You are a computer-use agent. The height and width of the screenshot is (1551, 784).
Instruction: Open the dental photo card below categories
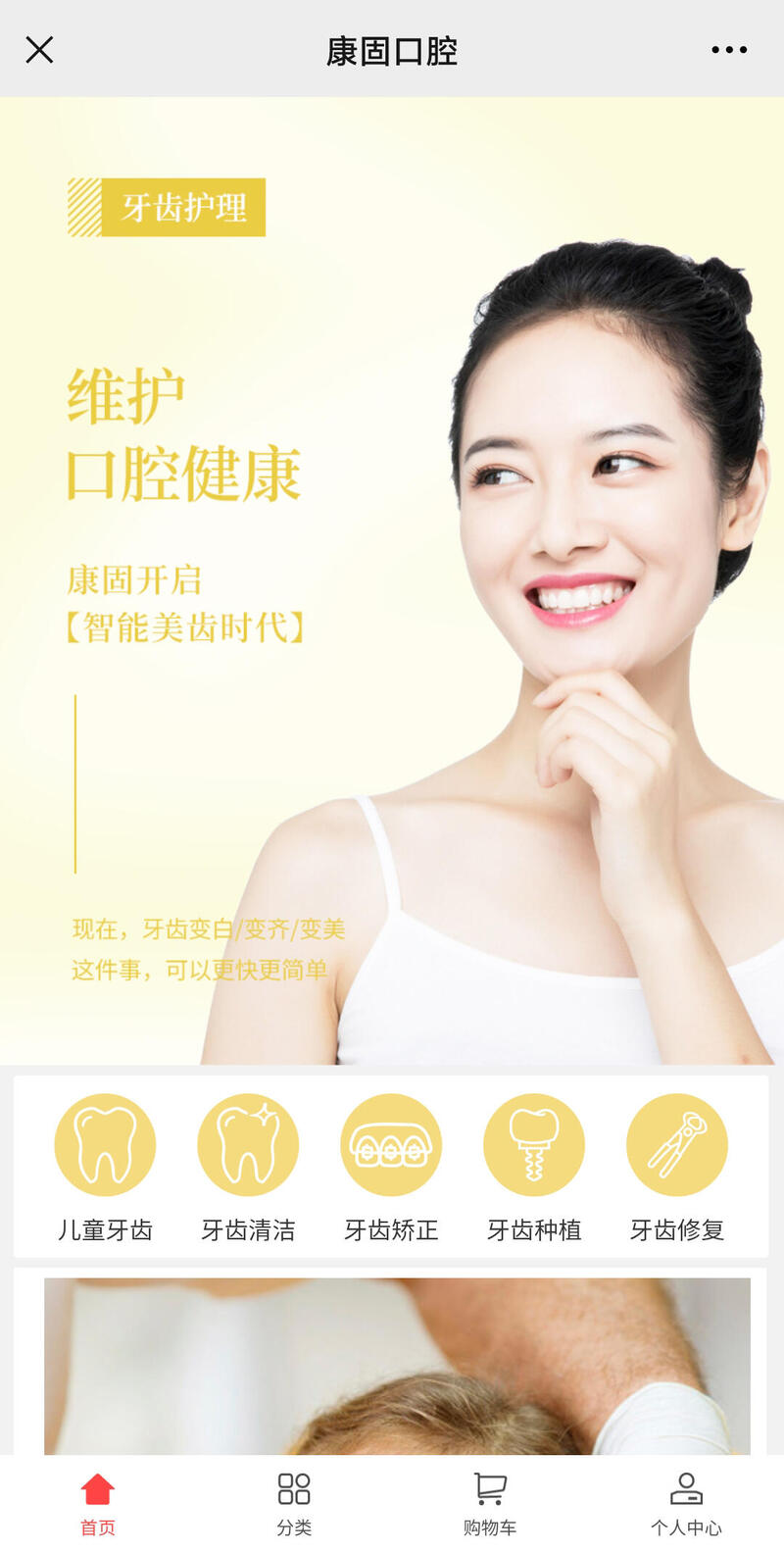(397, 1365)
